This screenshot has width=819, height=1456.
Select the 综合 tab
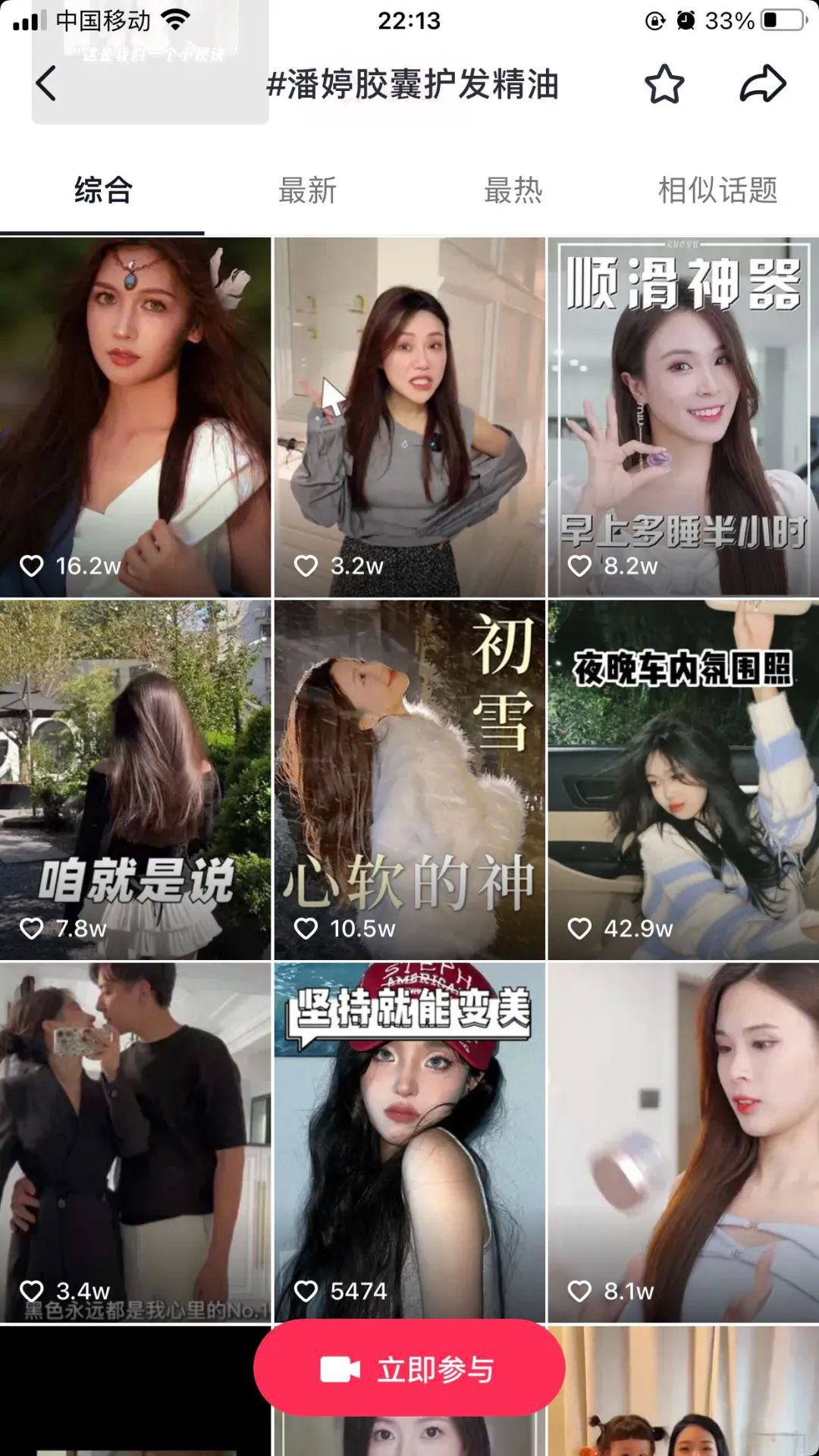click(103, 190)
